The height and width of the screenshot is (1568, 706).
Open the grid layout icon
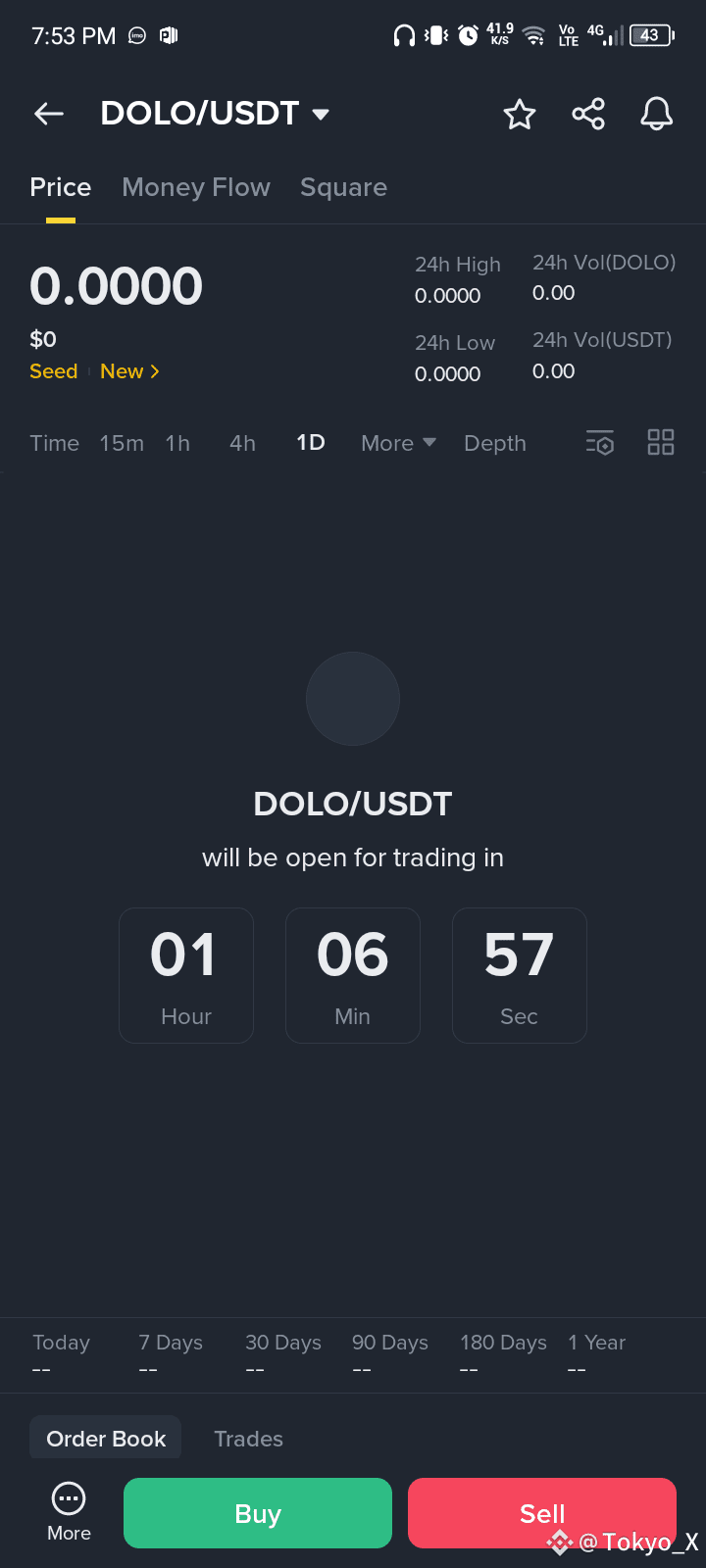661,442
